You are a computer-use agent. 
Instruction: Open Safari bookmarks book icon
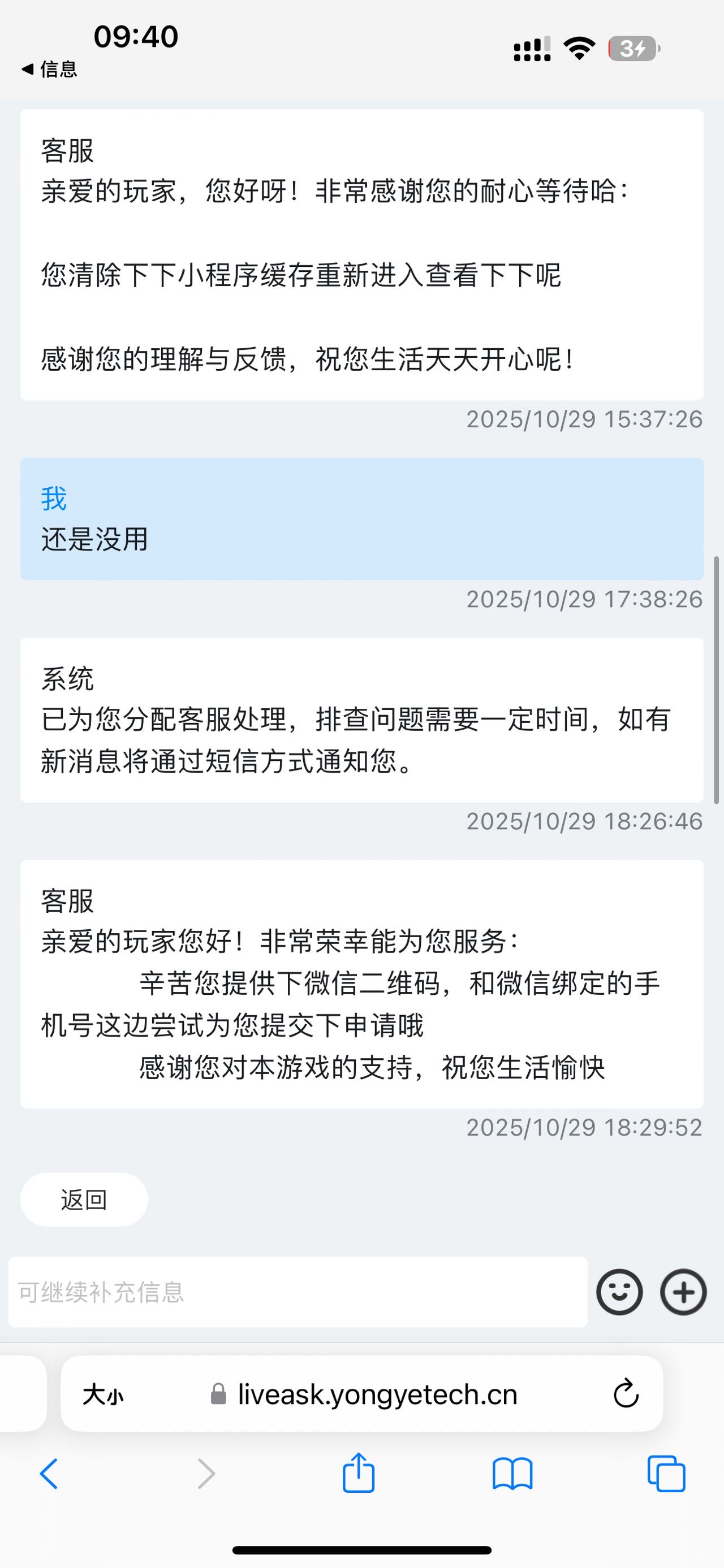pyautogui.click(x=512, y=1474)
